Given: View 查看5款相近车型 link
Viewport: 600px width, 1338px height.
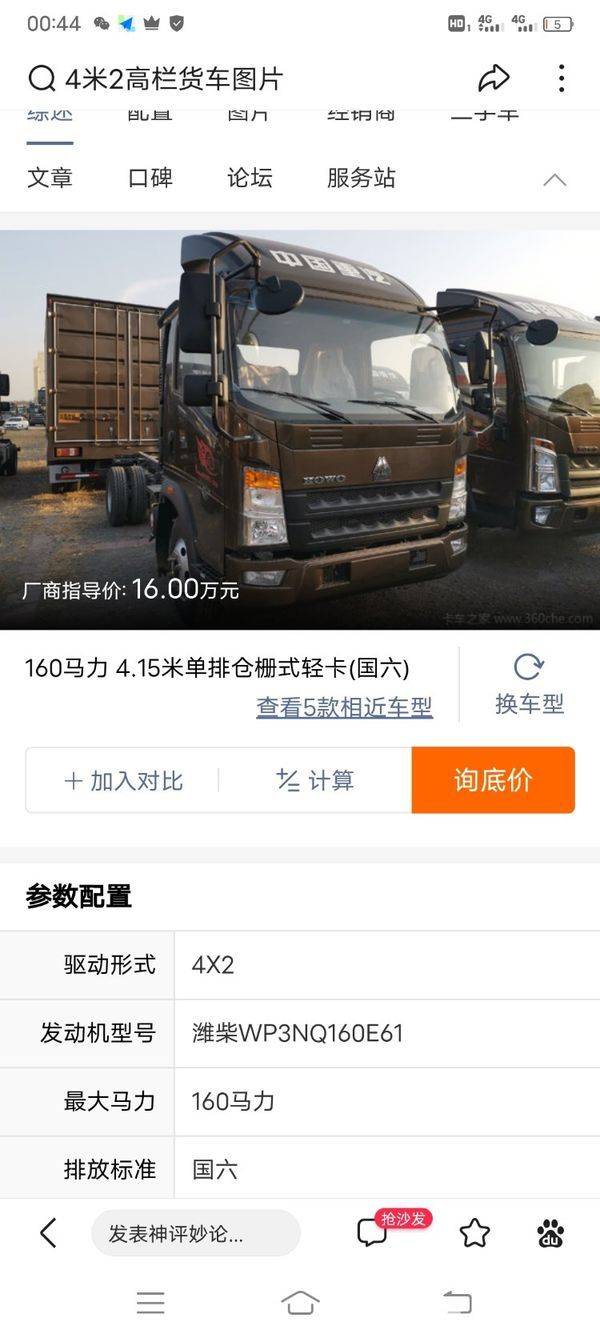Looking at the screenshot, I should coord(344,707).
